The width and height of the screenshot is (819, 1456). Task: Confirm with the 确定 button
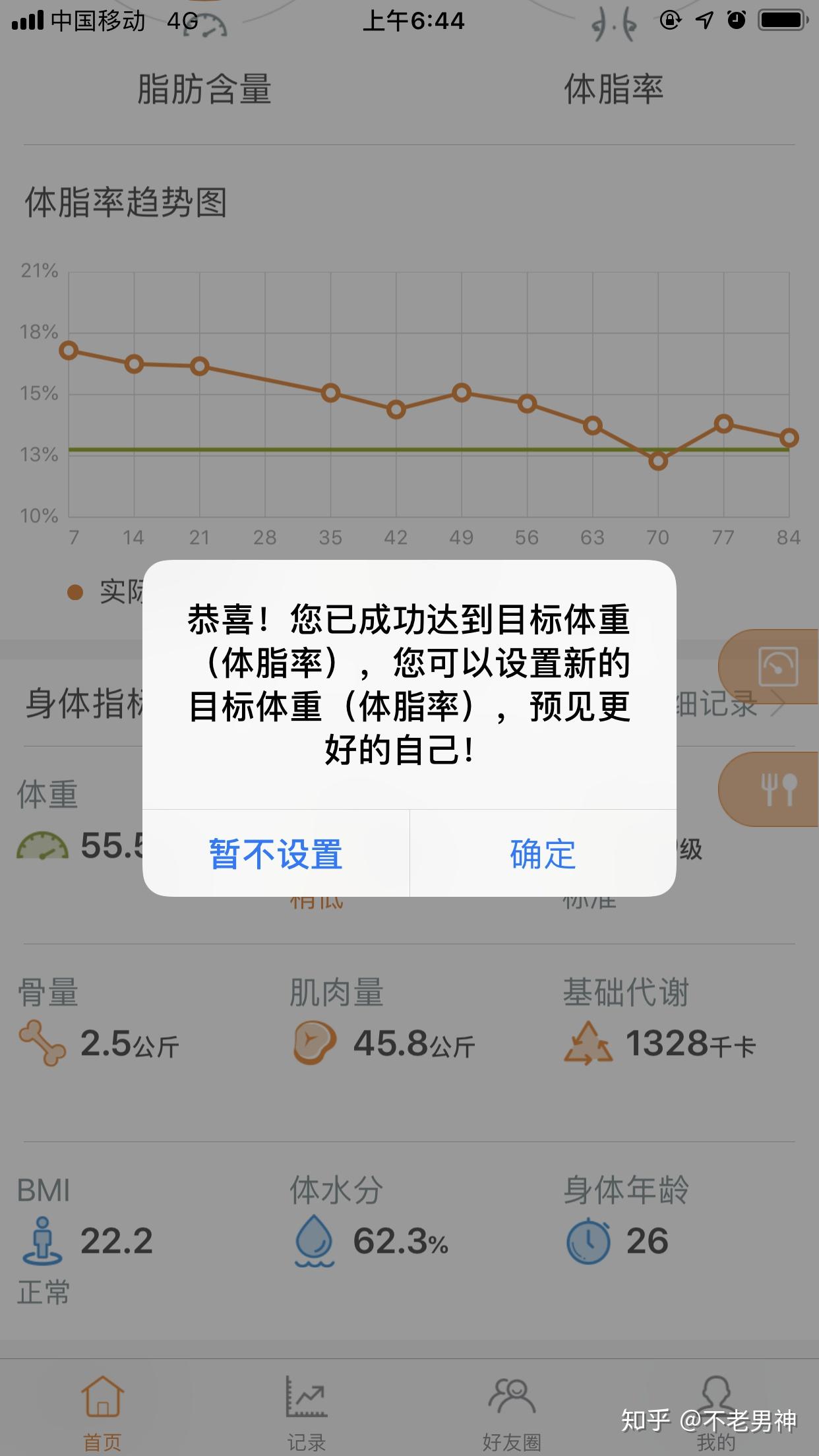pos(543,854)
